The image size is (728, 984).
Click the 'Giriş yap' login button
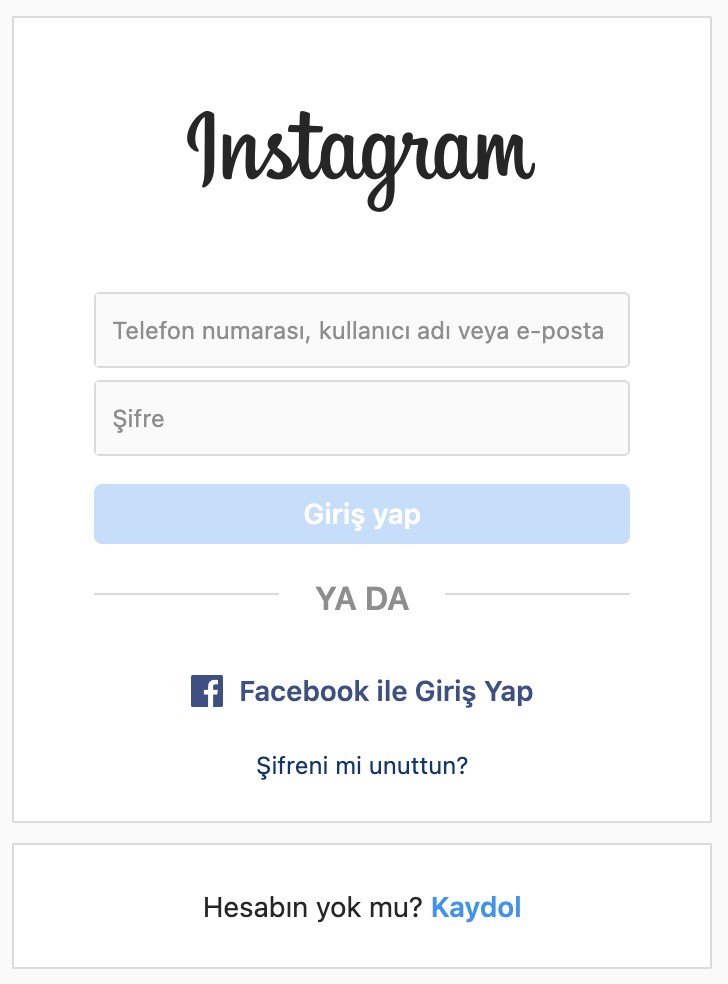coord(362,513)
